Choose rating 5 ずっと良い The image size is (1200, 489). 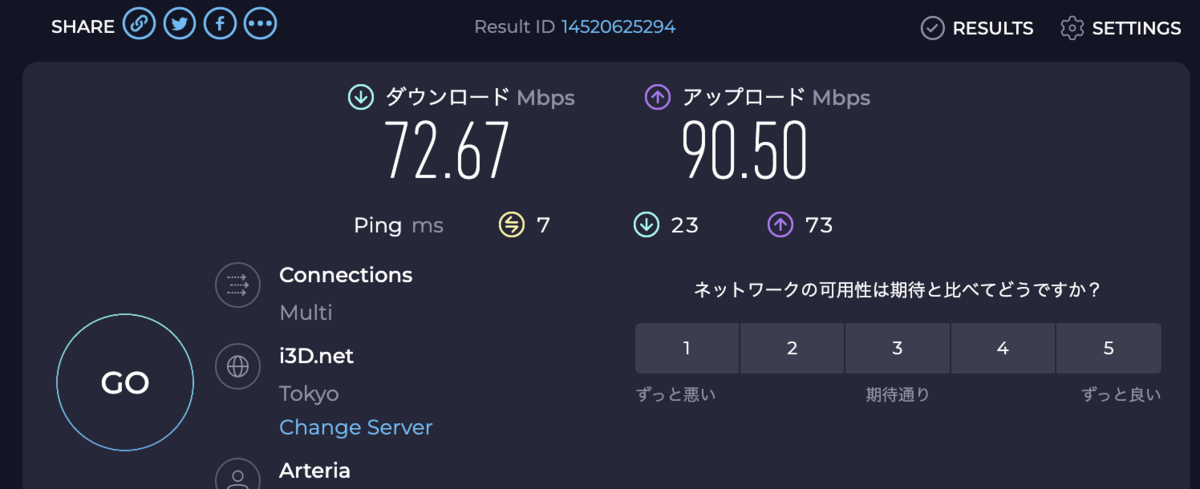coord(1108,348)
